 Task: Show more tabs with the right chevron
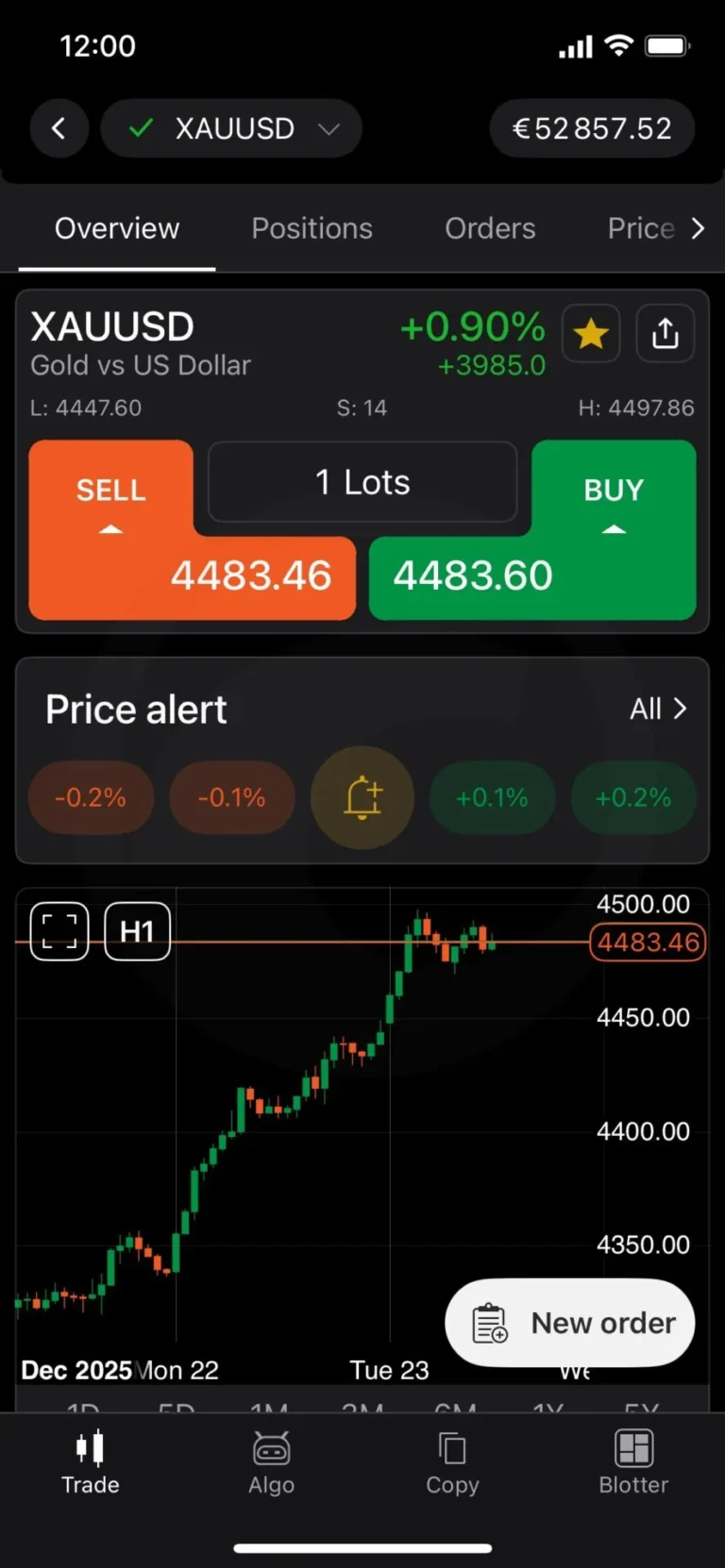pos(698,228)
